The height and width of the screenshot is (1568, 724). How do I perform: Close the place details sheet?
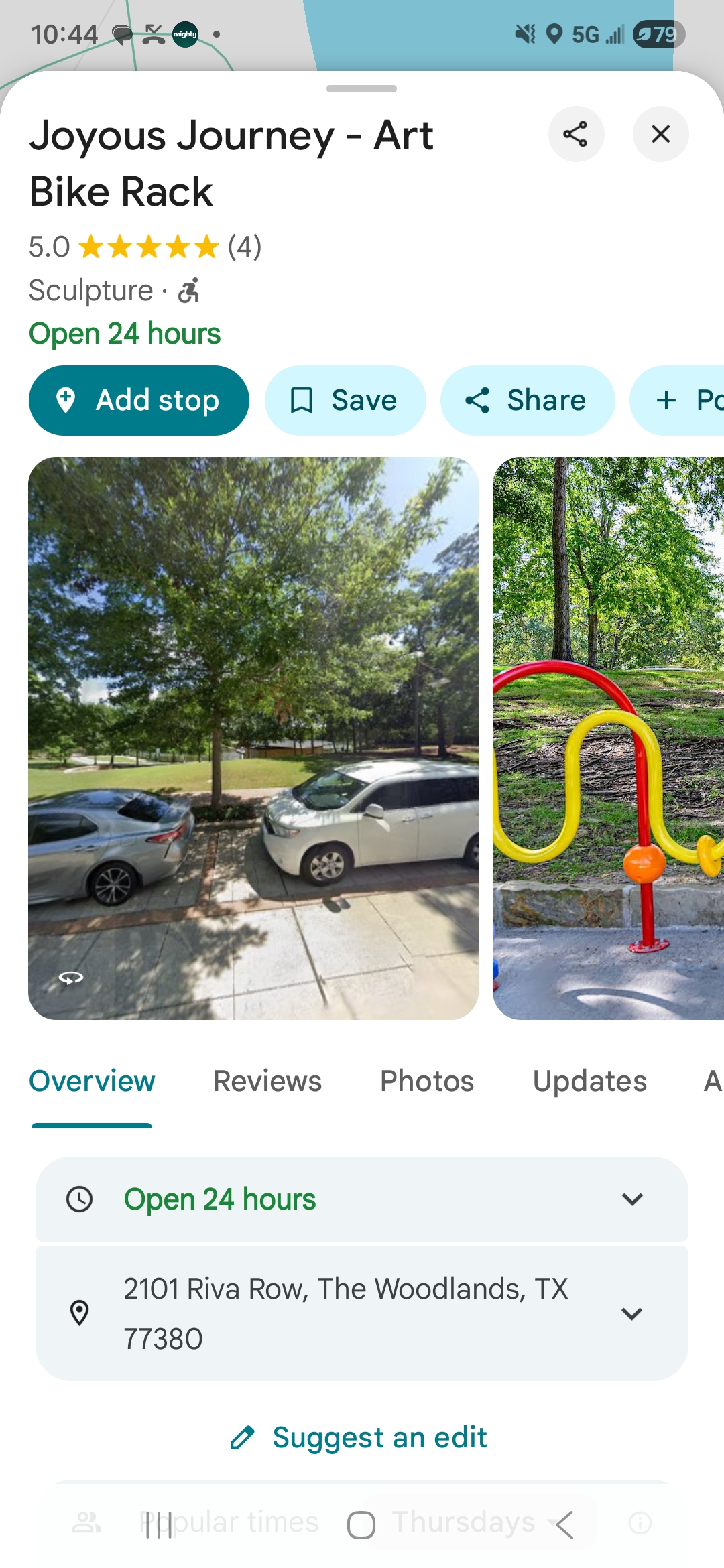[x=660, y=134]
